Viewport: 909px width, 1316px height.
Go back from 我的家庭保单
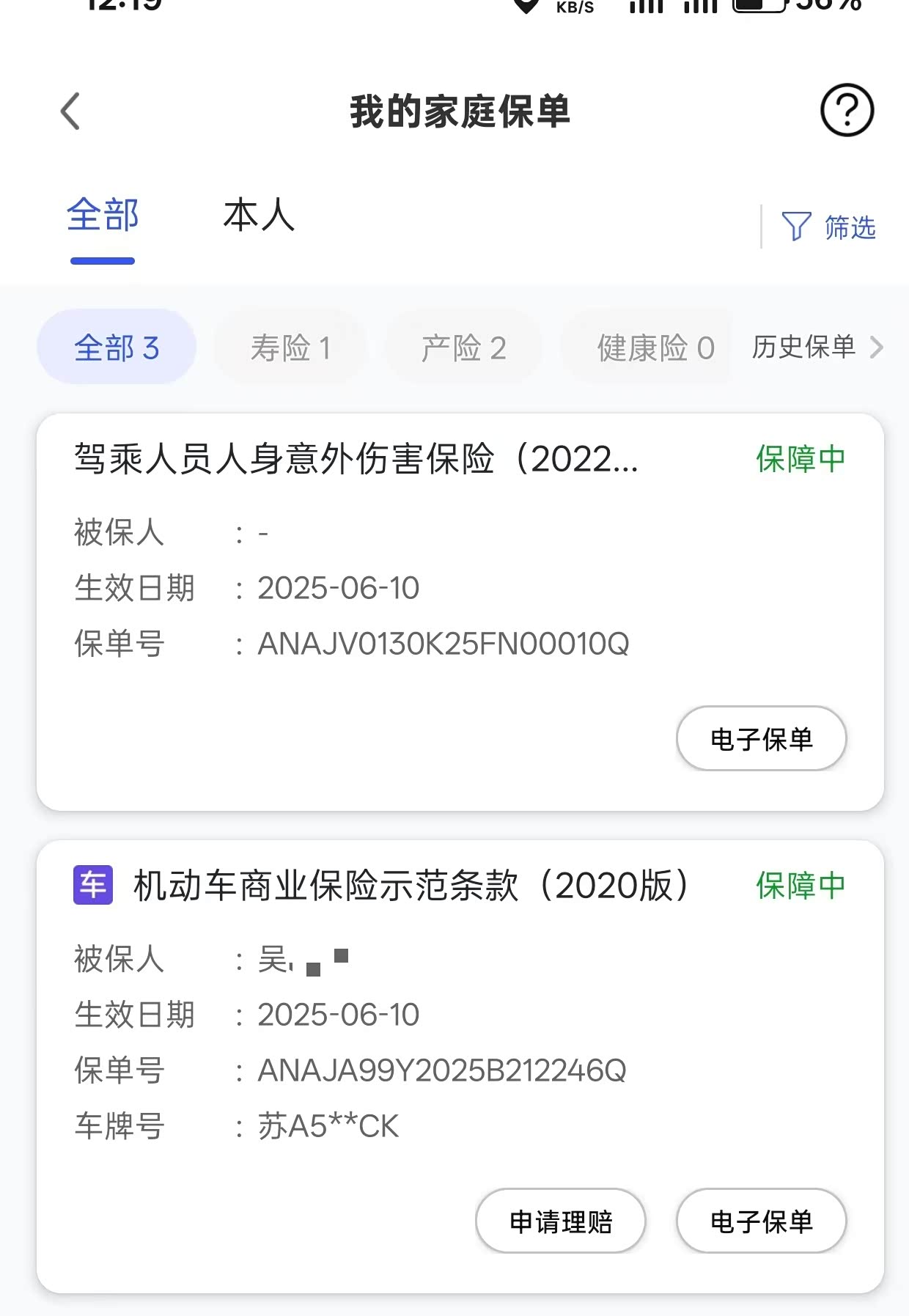70,111
